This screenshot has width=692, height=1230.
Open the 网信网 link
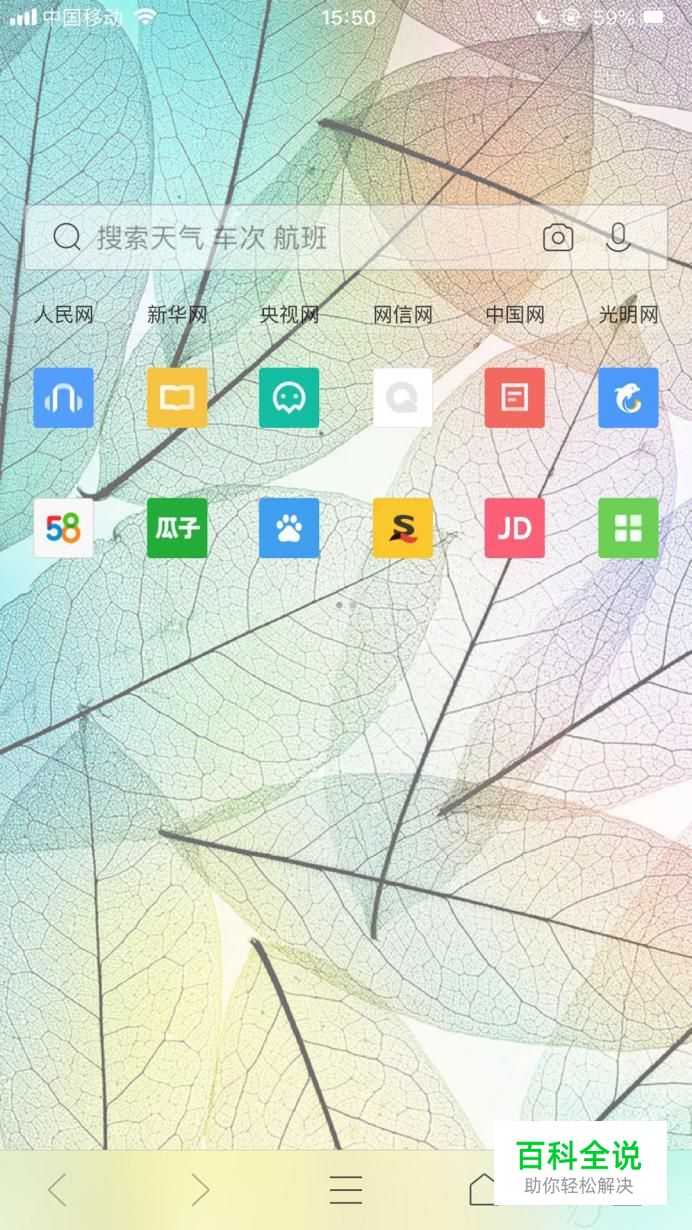coord(403,315)
